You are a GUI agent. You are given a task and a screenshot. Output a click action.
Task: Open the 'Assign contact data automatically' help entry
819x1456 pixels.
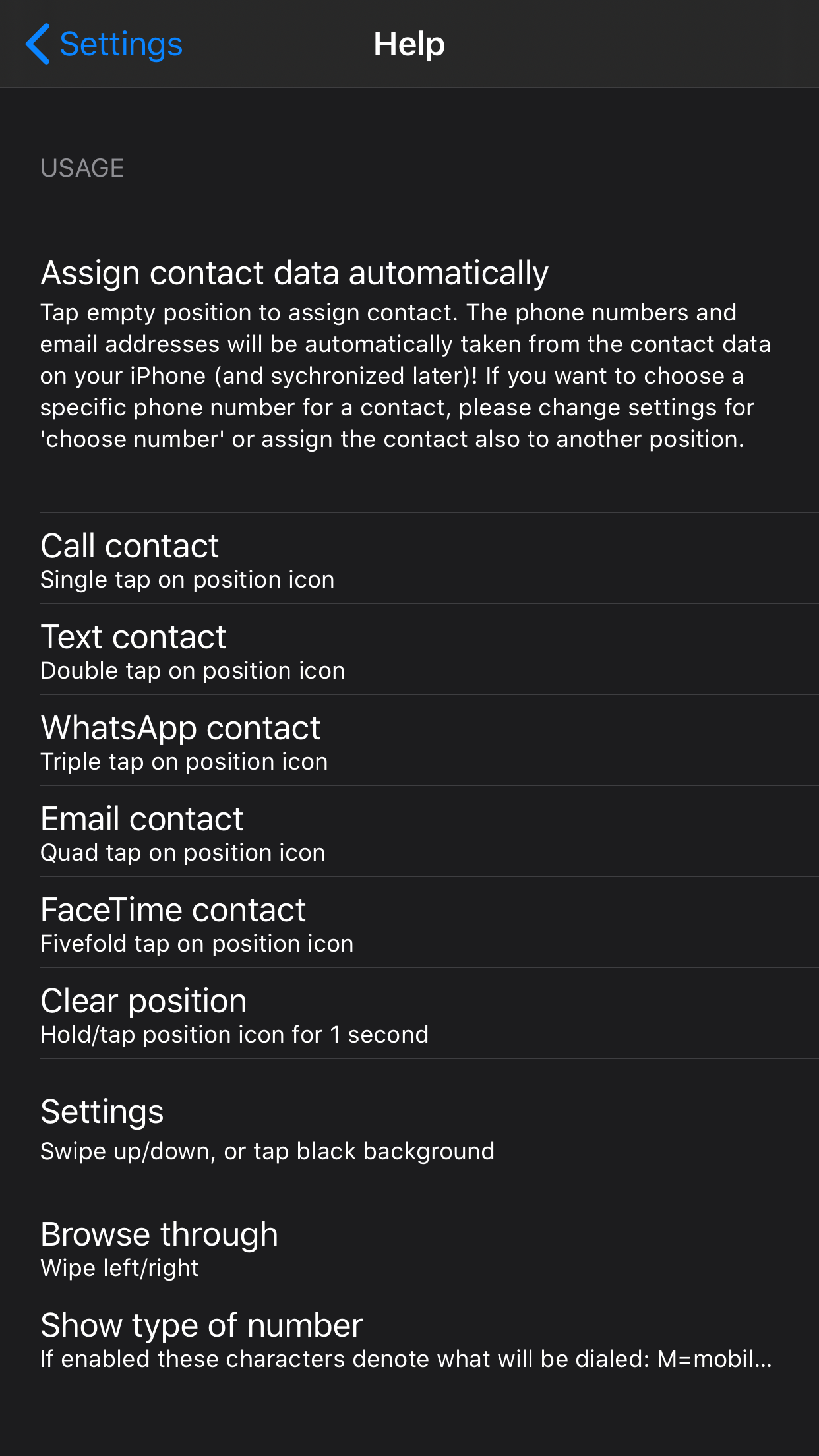[x=294, y=272]
